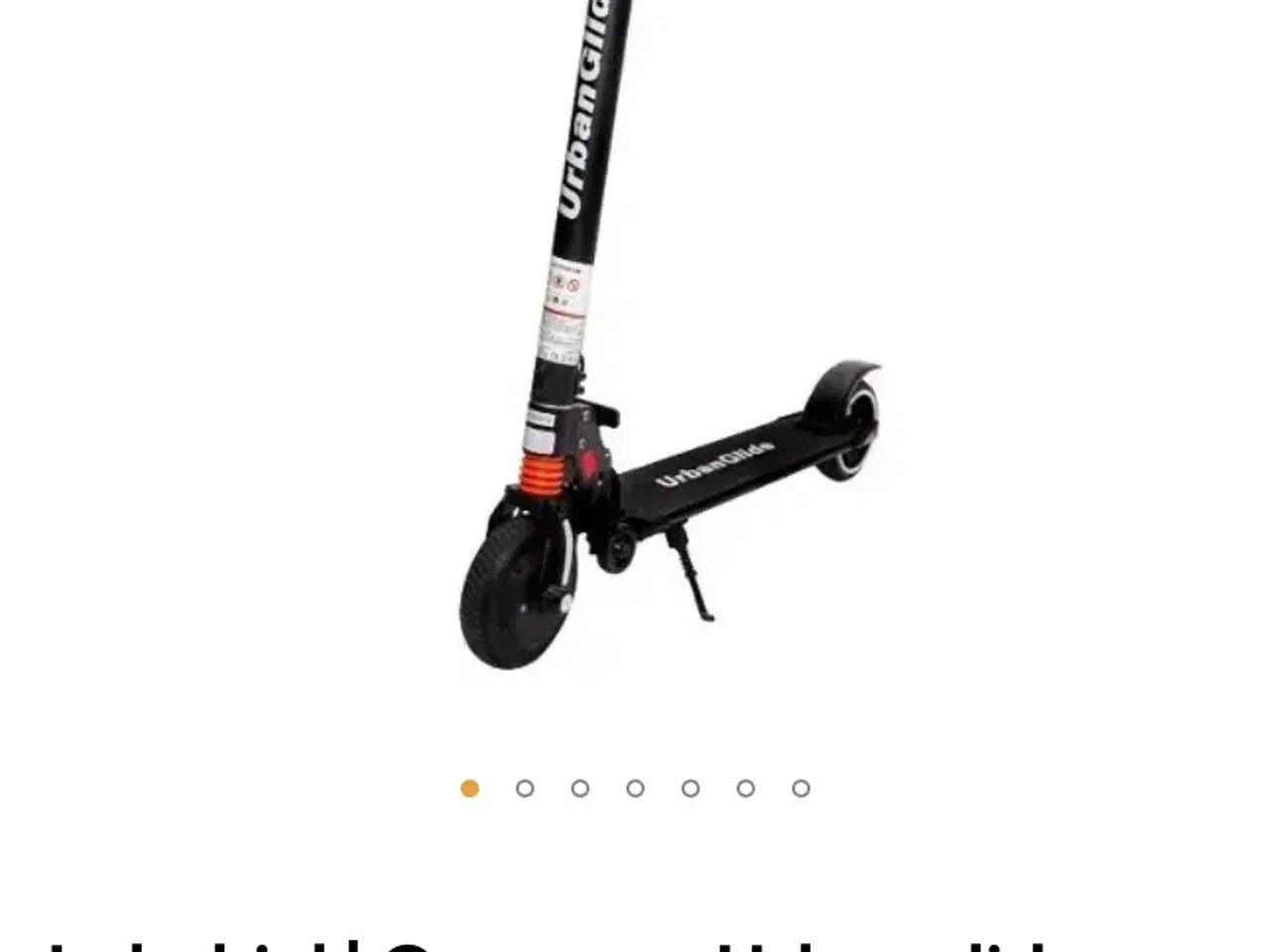Image resolution: width=1270 pixels, height=952 pixels.
Task: Select the sixth carousel dot
Action: [x=746, y=788]
